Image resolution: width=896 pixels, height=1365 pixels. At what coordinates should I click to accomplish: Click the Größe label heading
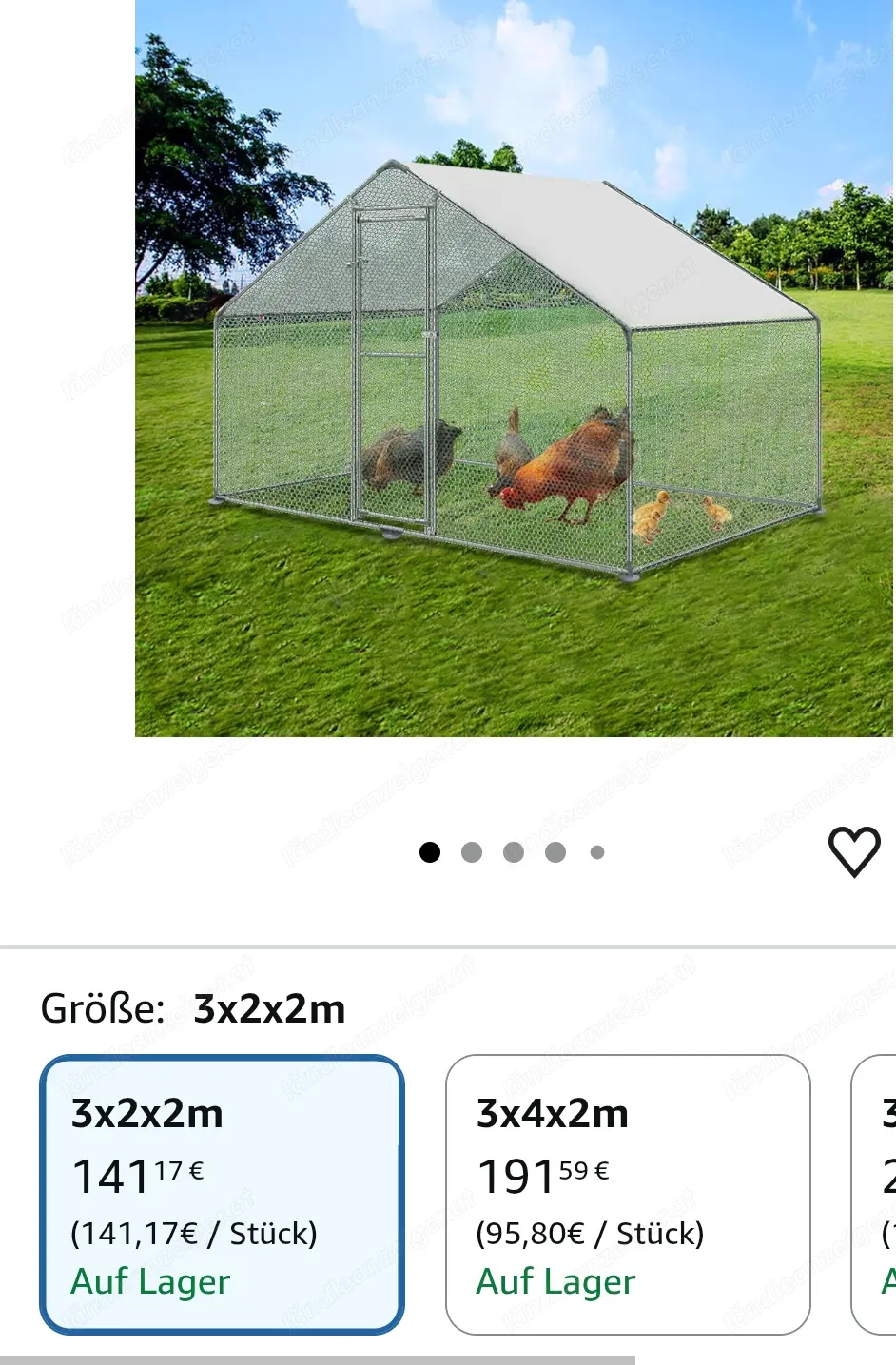[107, 1008]
